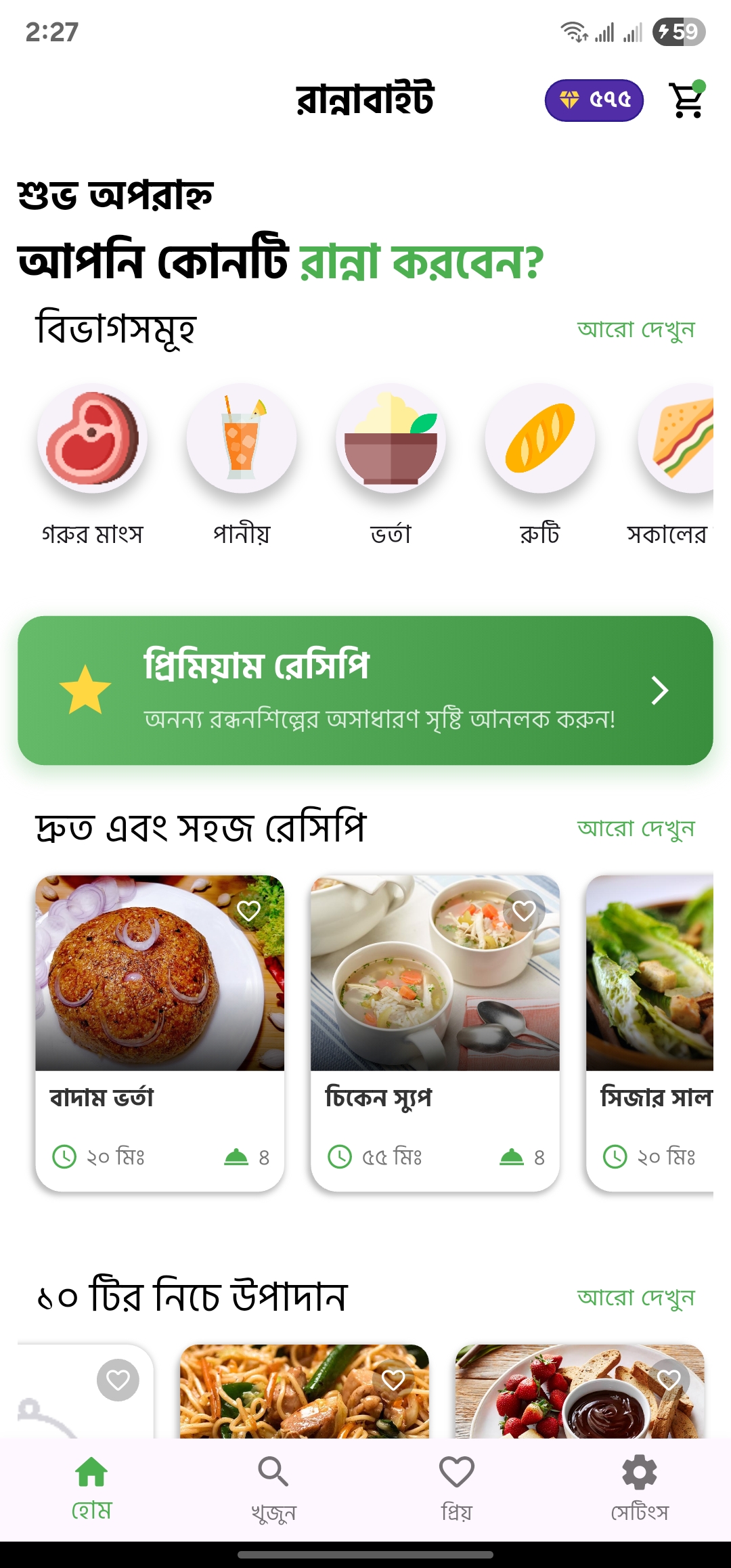Open the চিকেন স্যুপ recipe card

(435, 1033)
